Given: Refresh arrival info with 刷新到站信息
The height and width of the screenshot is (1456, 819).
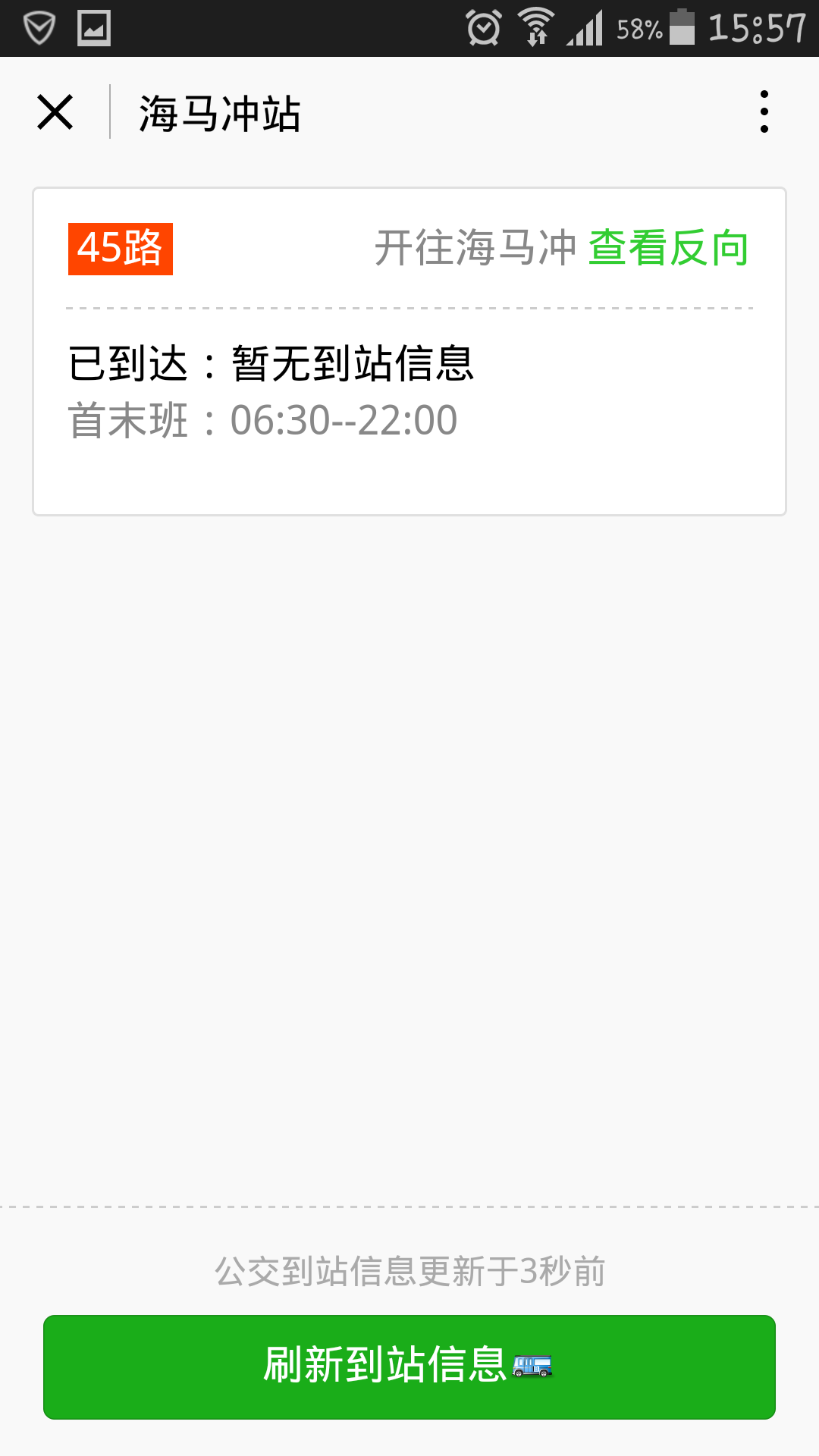Looking at the screenshot, I should coord(409,1367).
